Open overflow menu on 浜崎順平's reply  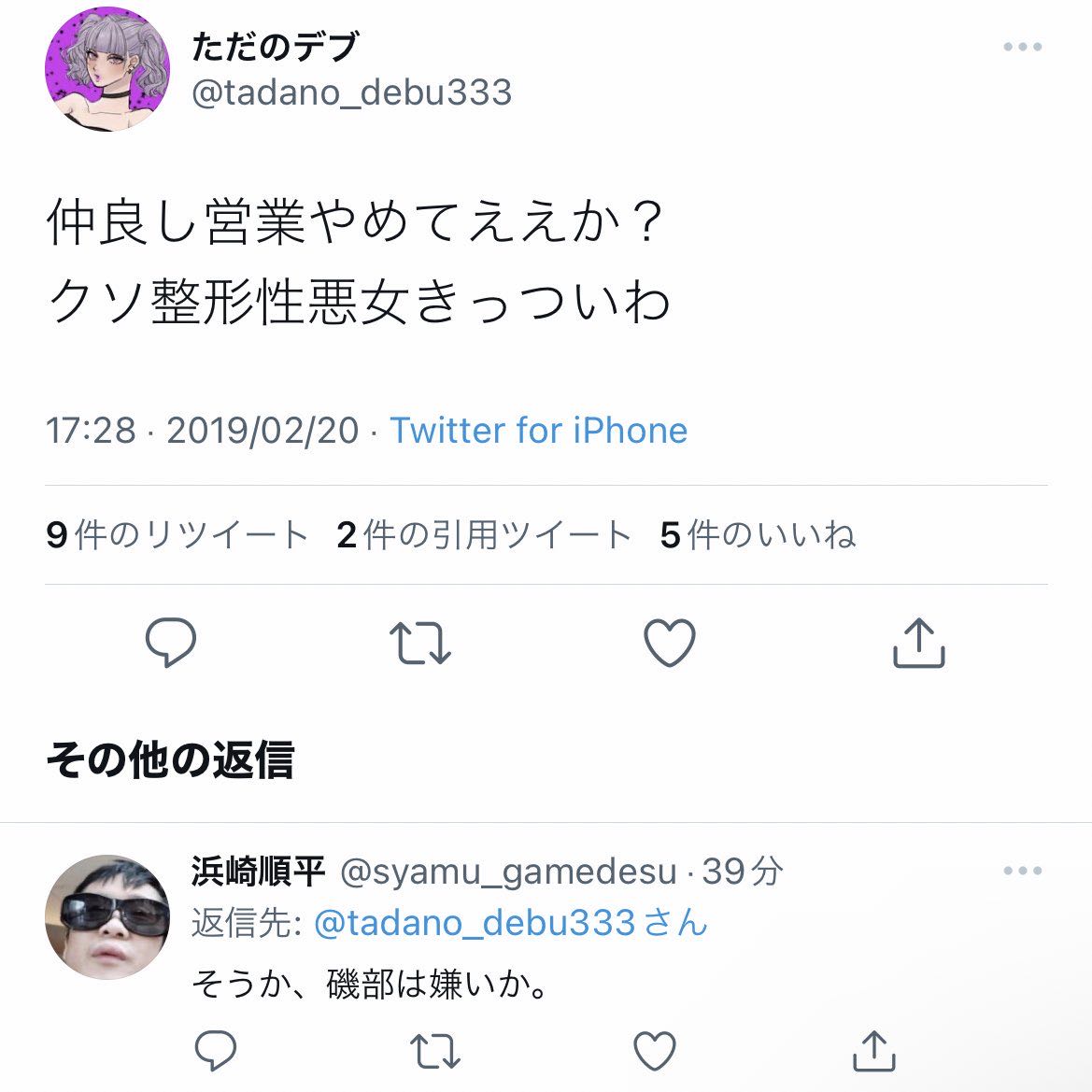tap(1022, 871)
